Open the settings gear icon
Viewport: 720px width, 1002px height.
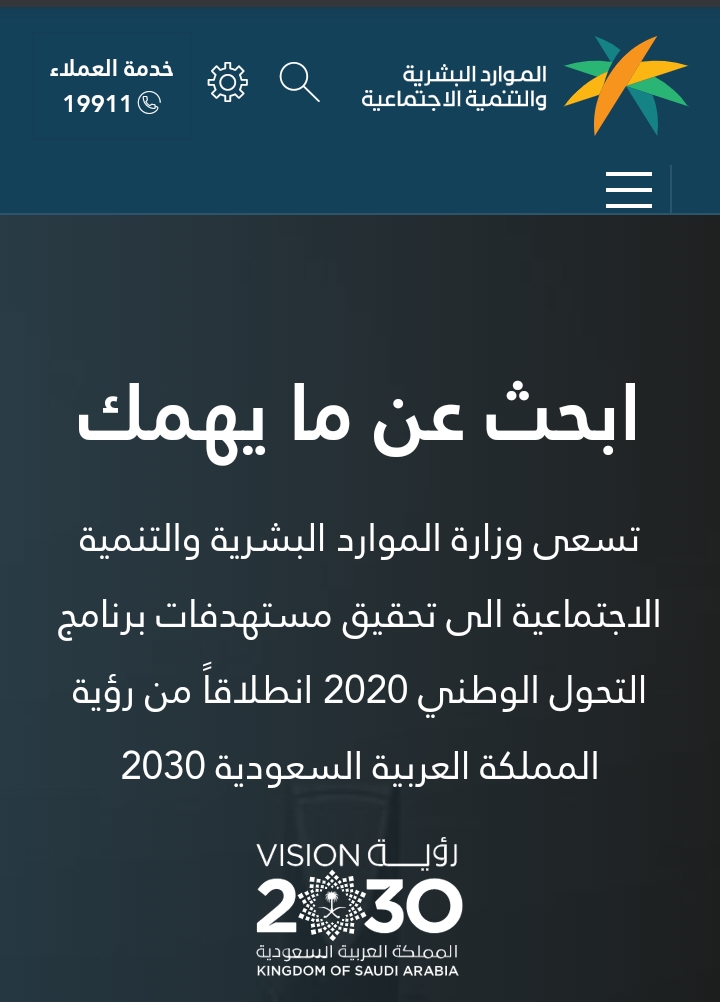[x=227, y=82]
